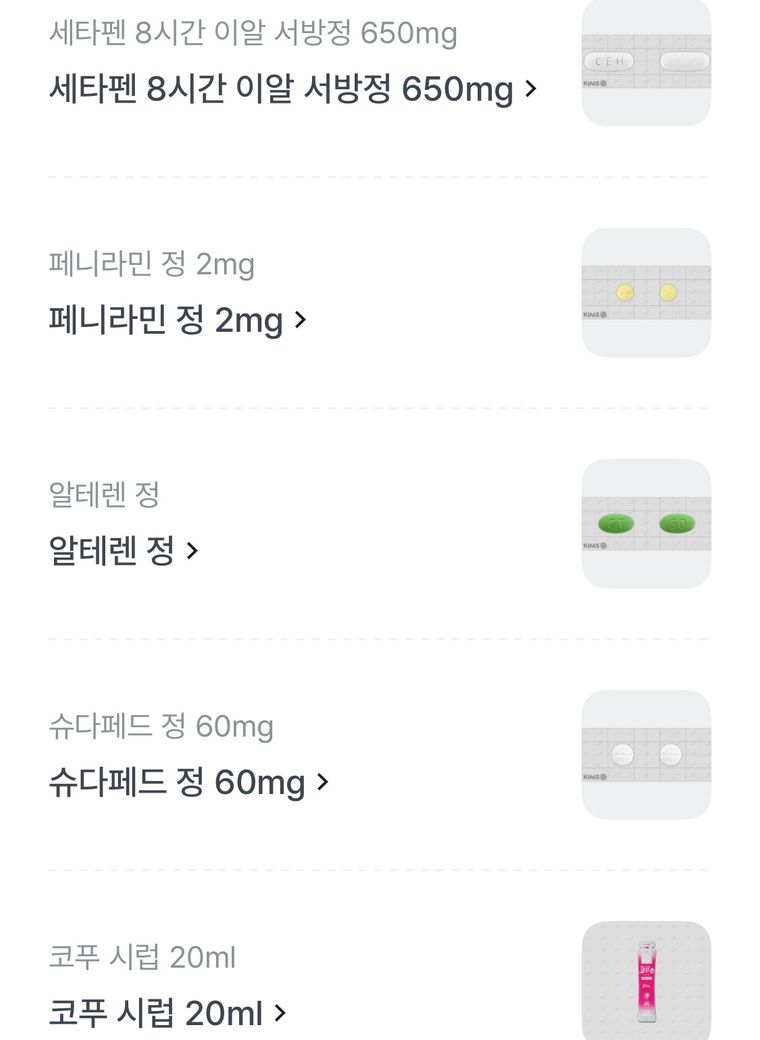Tap the 세타펜 white pill image
This screenshot has height=1040, width=760.
pyautogui.click(x=646, y=62)
